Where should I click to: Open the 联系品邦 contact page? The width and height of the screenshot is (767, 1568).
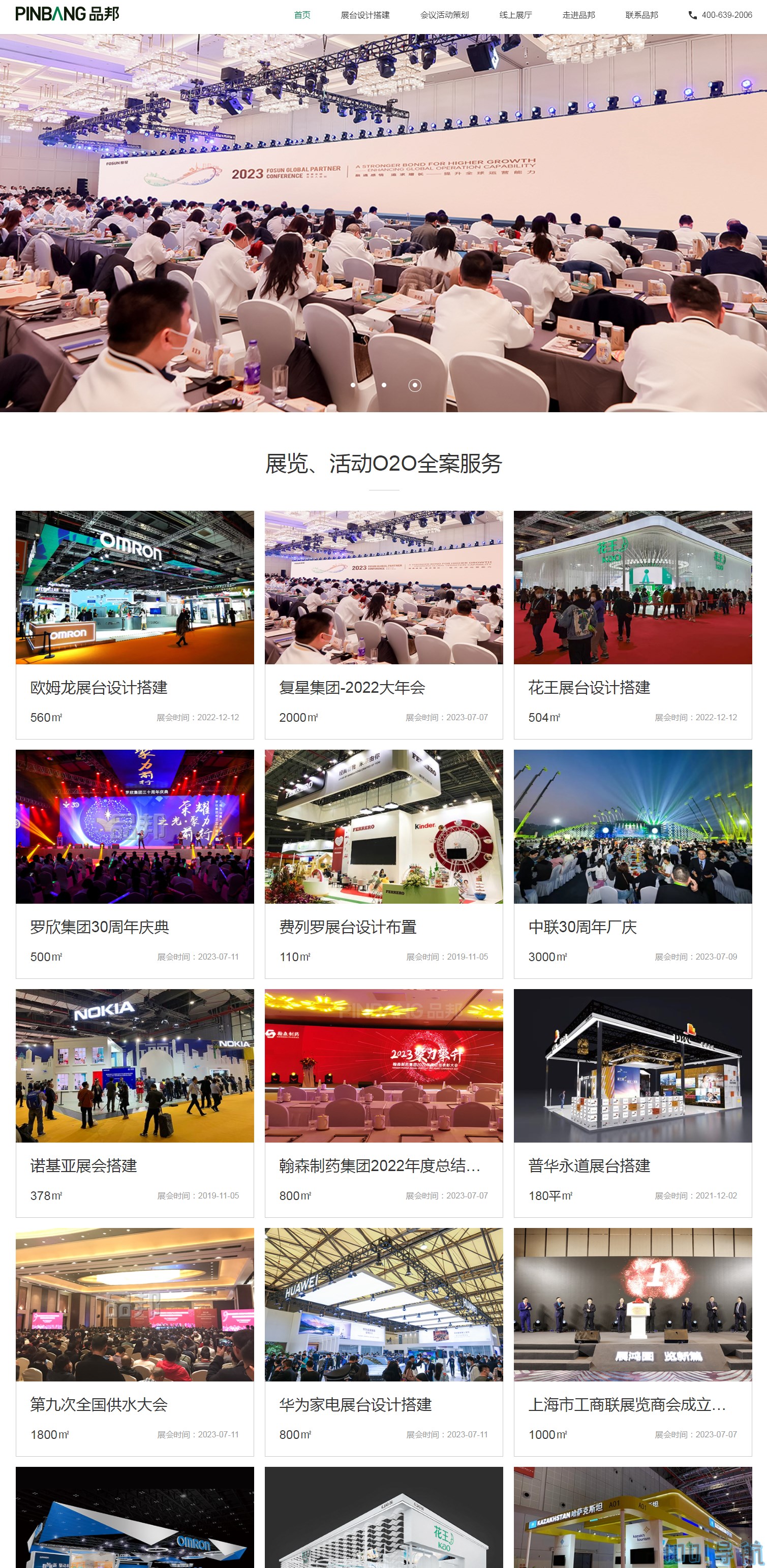(641, 15)
